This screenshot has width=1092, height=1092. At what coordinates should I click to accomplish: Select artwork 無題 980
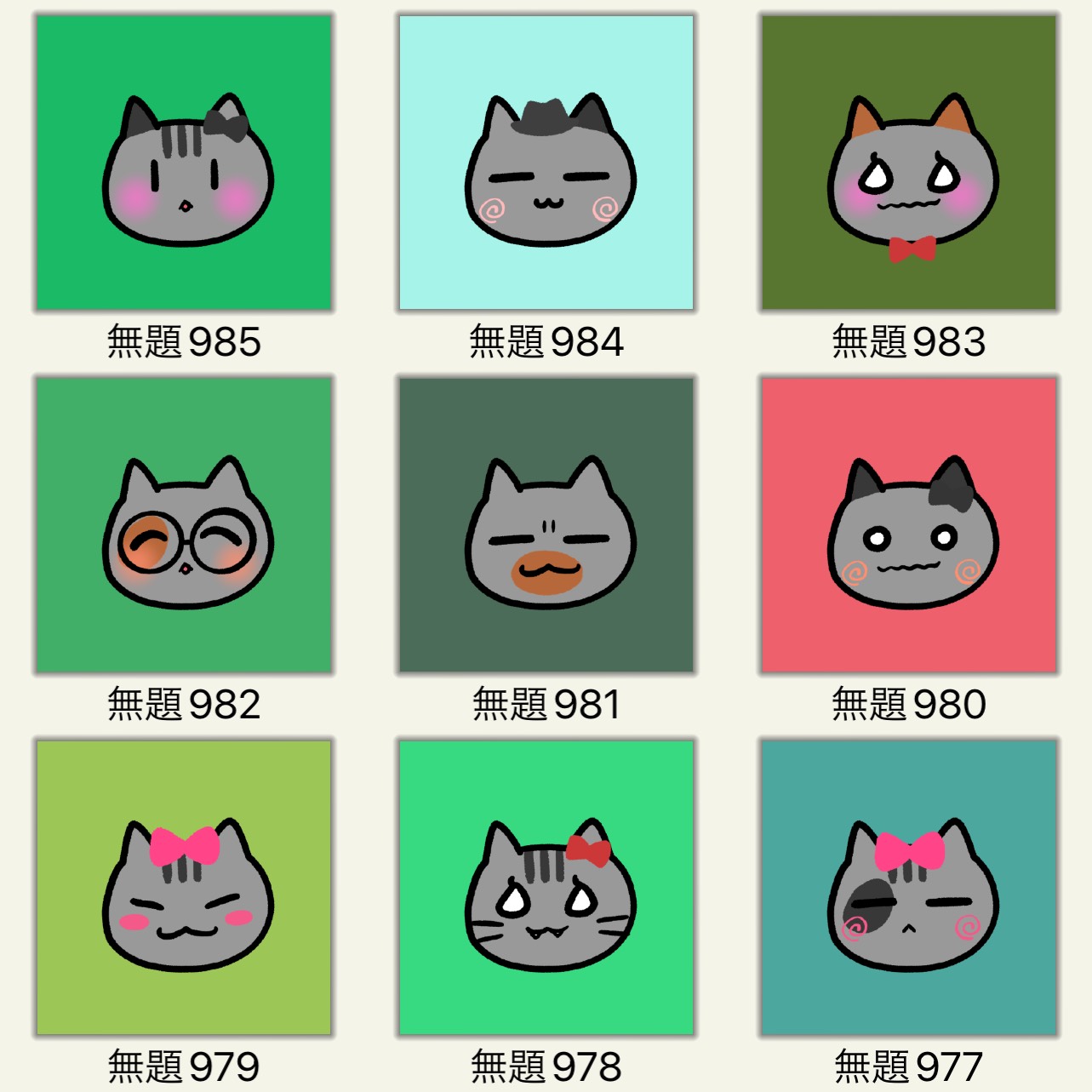909,525
